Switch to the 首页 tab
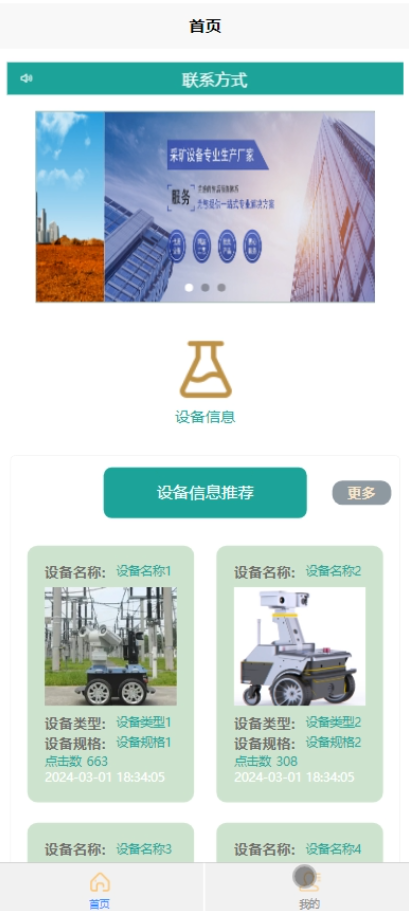 (x=100, y=887)
